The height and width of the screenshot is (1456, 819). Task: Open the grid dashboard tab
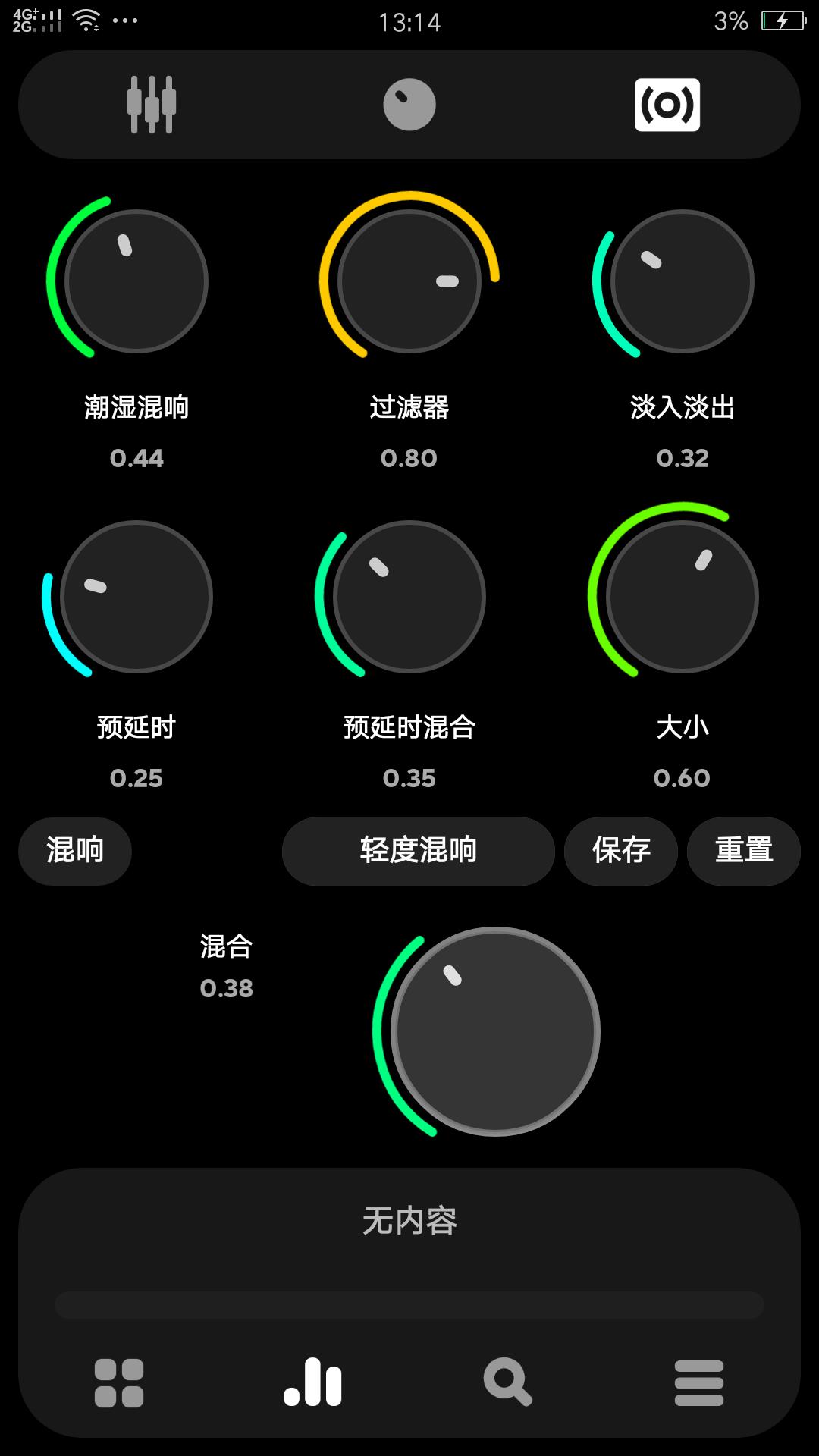(x=119, y=1383)
